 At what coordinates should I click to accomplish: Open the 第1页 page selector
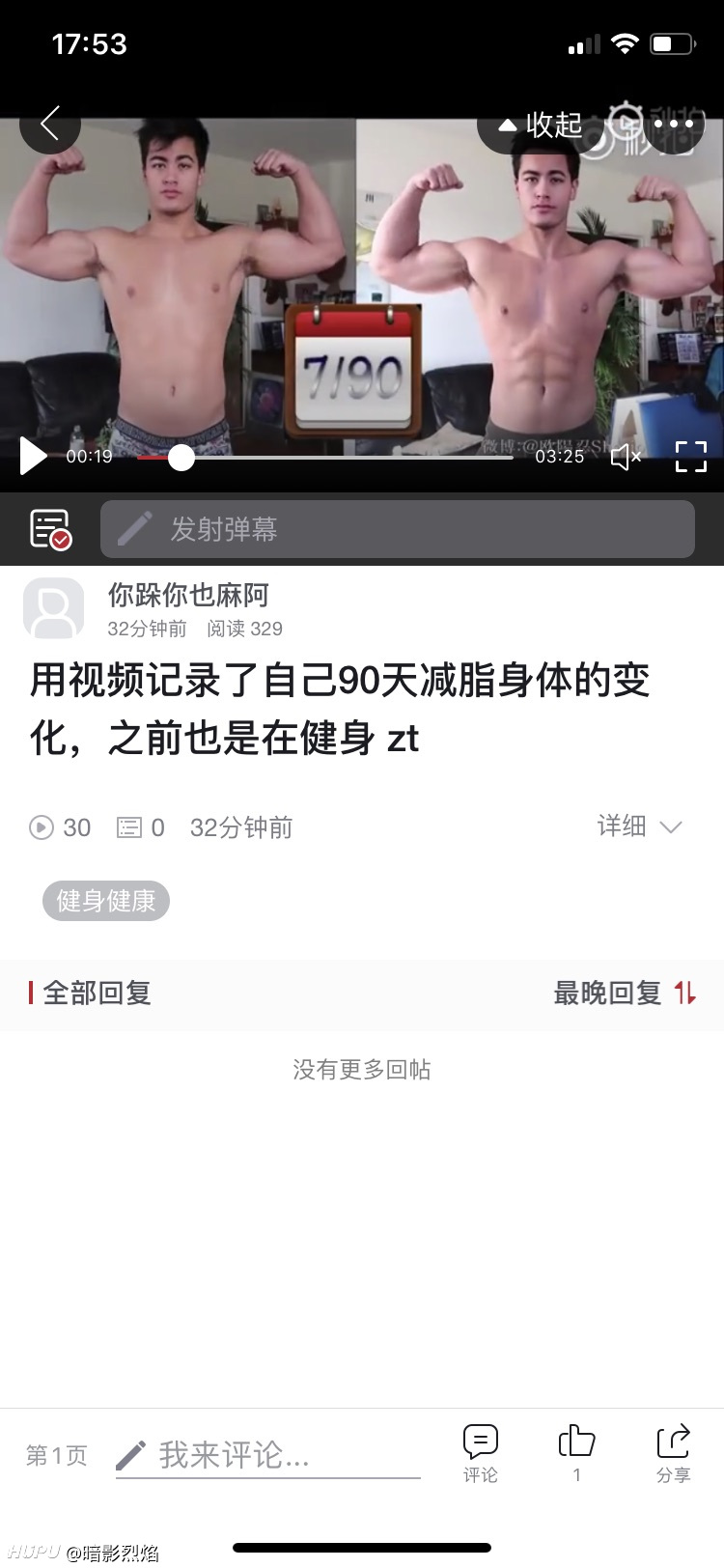point(57,1455)
